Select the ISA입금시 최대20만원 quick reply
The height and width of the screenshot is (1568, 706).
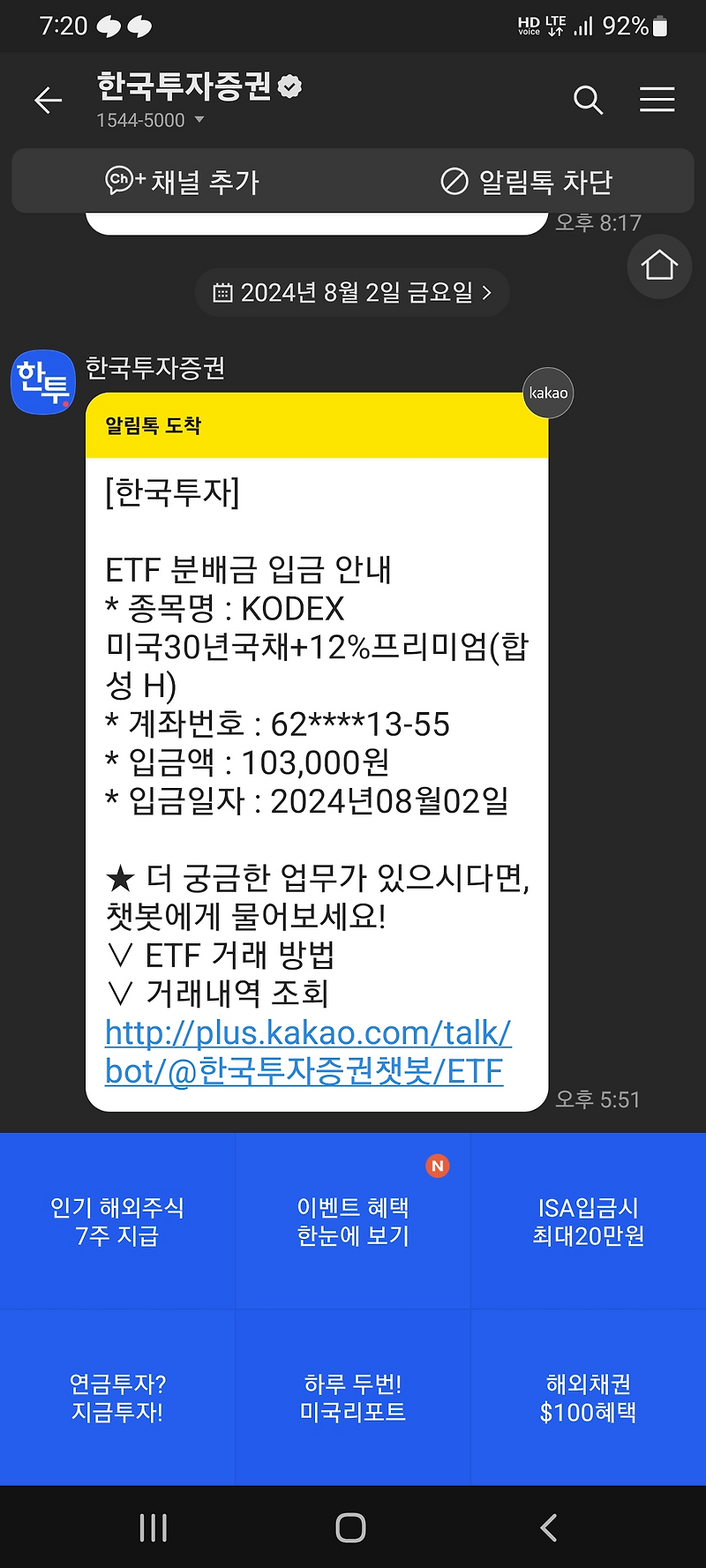[x=588, y=1222]
